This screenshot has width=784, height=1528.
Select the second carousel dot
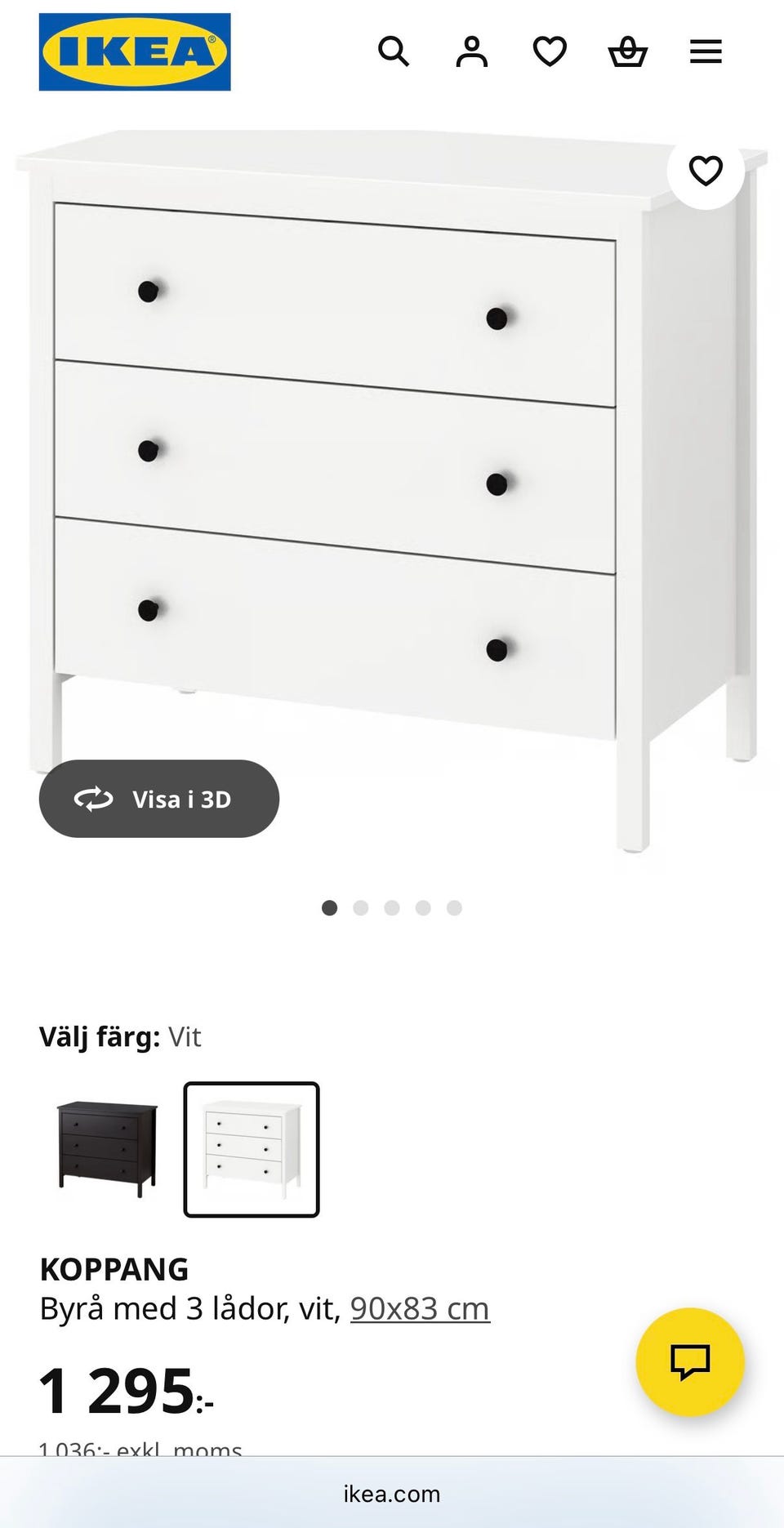click(x=360, y=907)
